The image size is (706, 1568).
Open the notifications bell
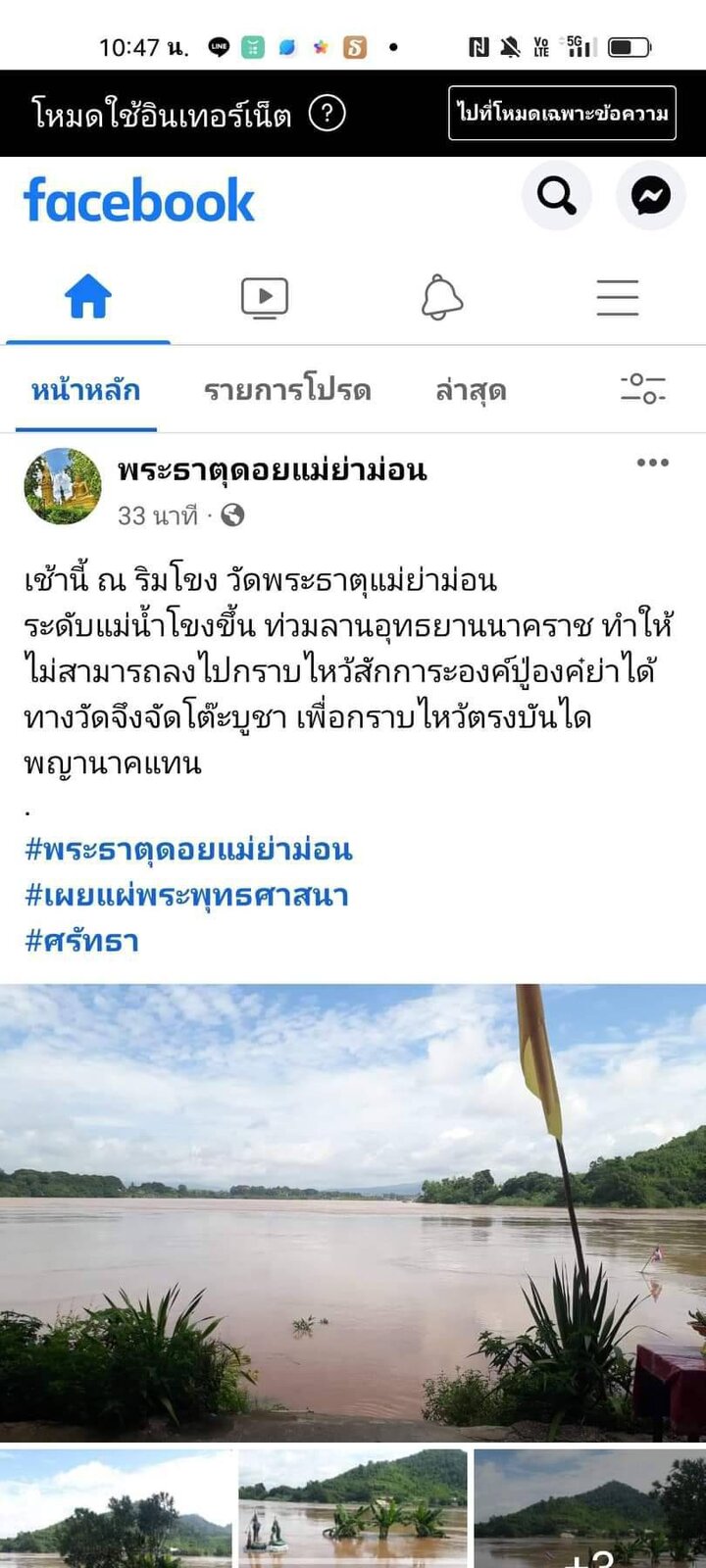click(x=441, y=297)
